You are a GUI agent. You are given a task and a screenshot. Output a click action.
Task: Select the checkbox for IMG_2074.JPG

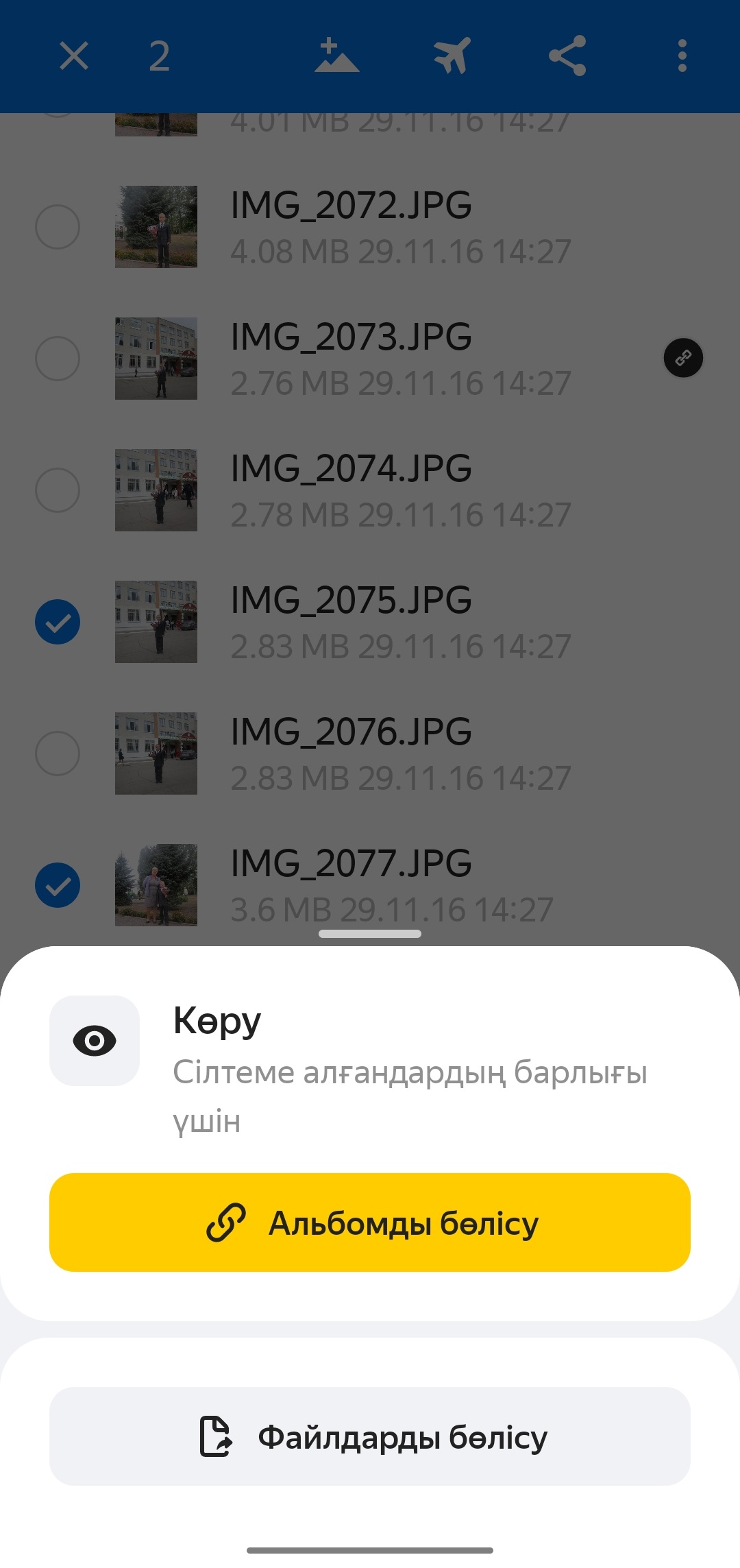click(x=58, y=490)
